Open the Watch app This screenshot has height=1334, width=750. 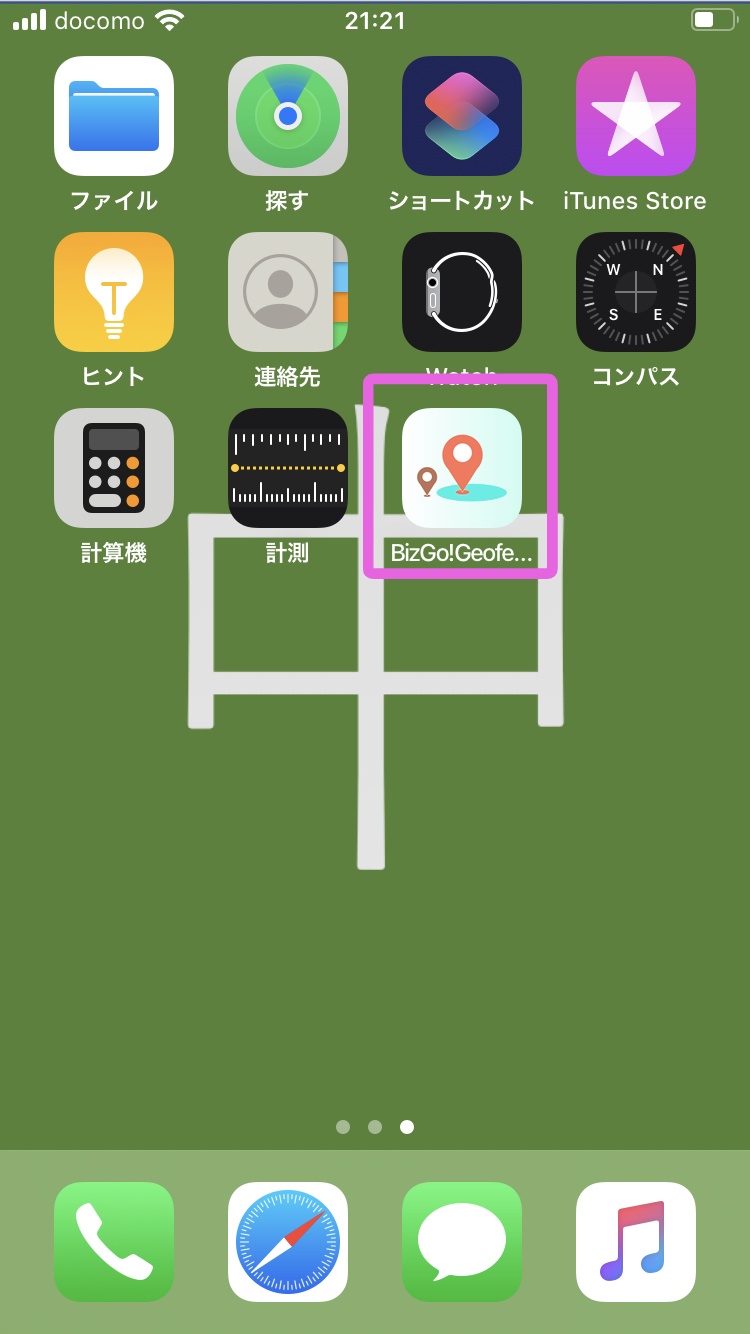[462, 292]
